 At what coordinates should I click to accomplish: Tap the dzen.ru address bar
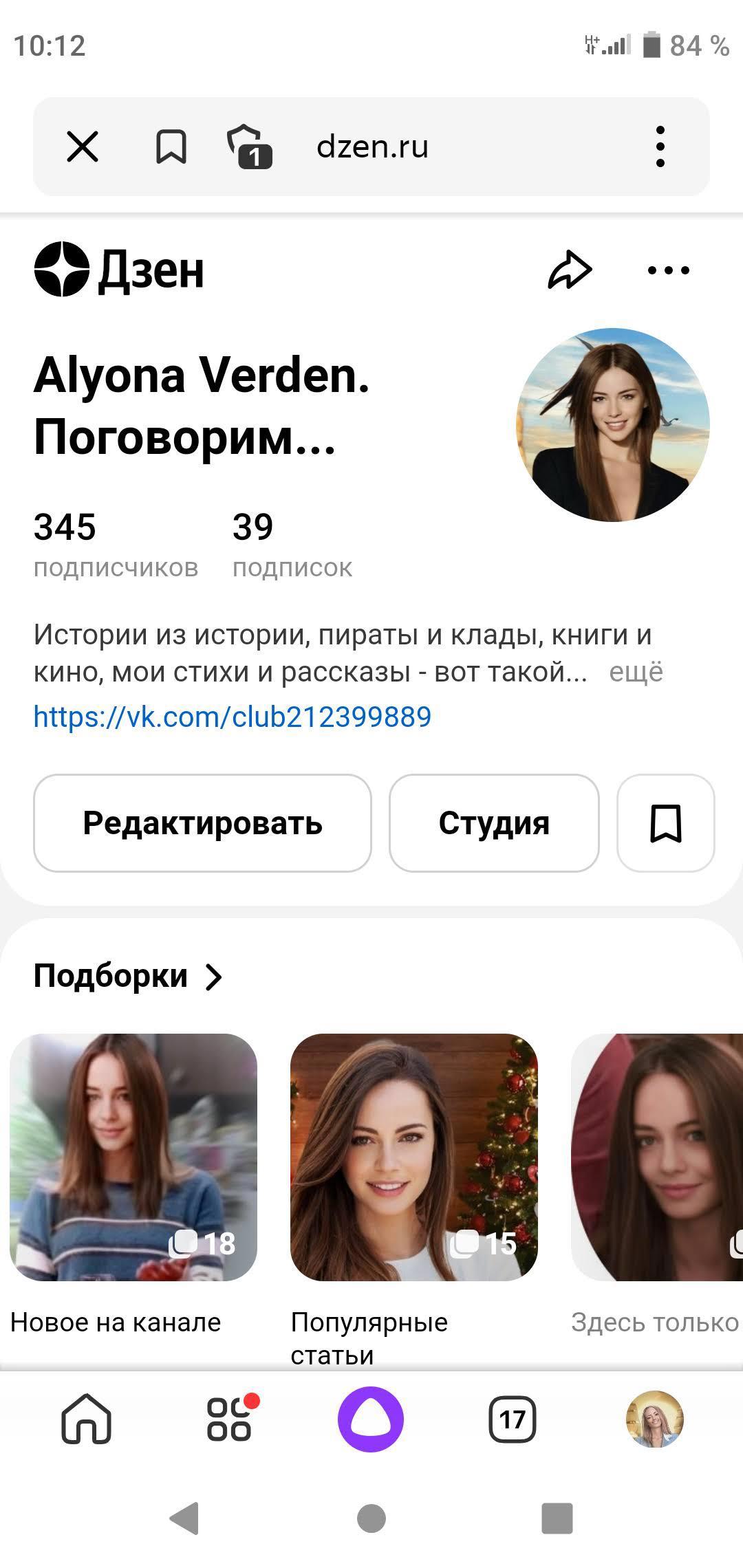(372, 146)
